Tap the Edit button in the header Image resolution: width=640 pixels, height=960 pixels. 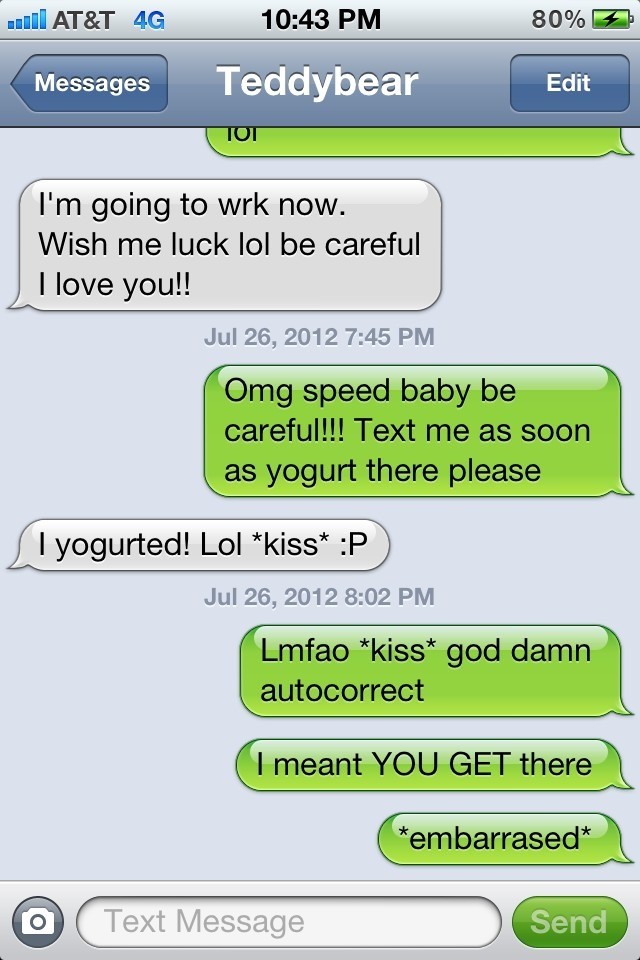568,84
